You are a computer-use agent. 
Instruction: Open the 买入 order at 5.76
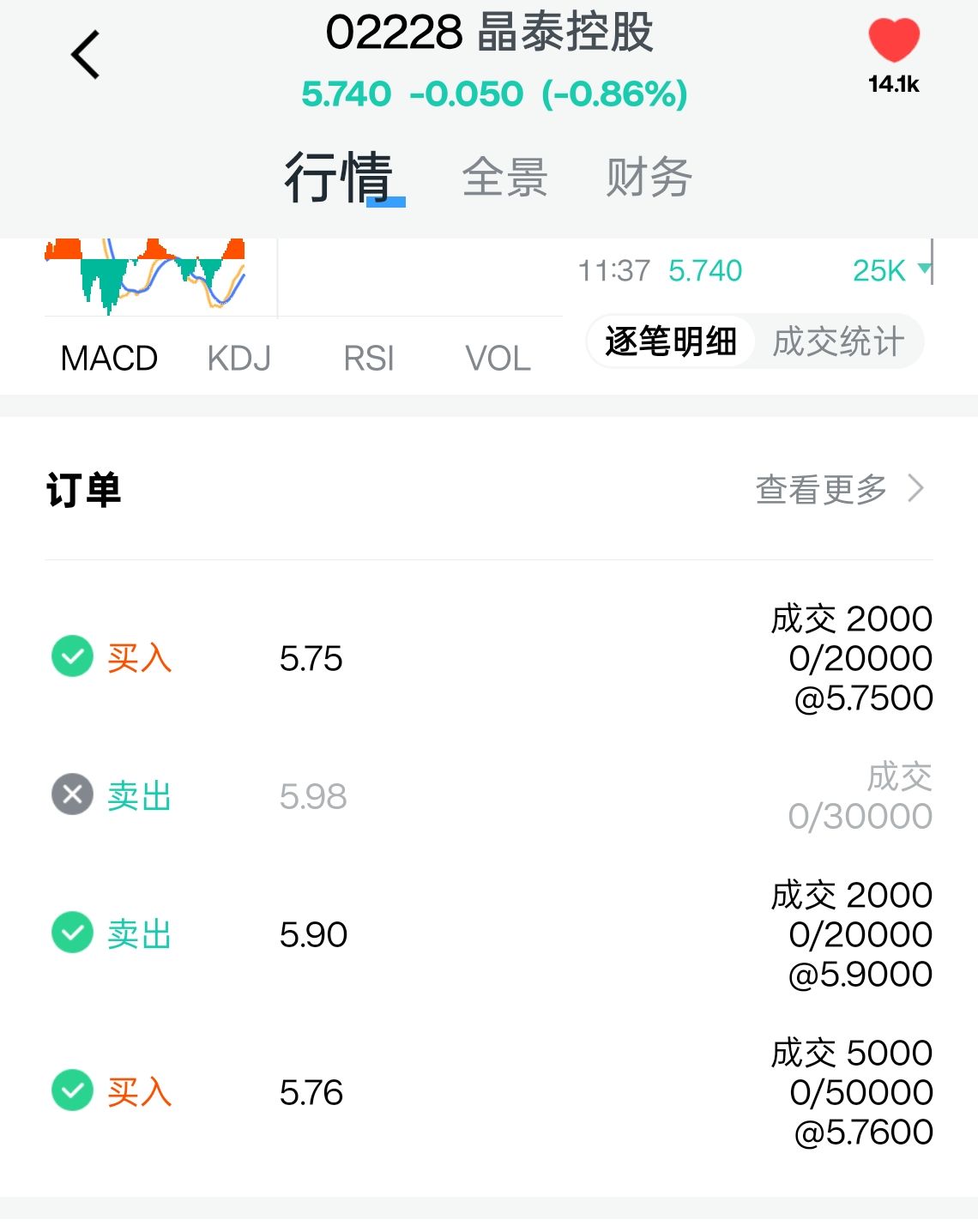489,1092
